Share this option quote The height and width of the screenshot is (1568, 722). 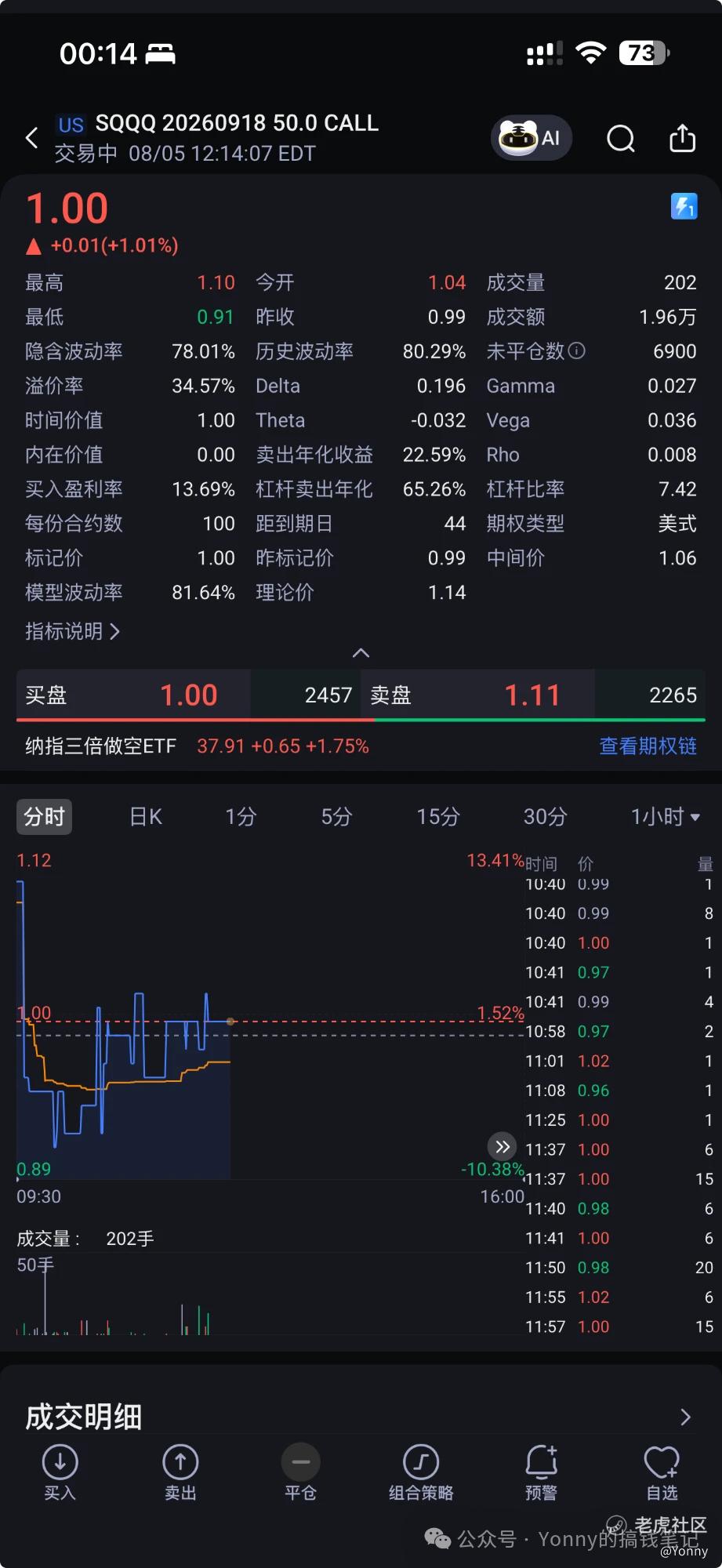pos(682,138)
